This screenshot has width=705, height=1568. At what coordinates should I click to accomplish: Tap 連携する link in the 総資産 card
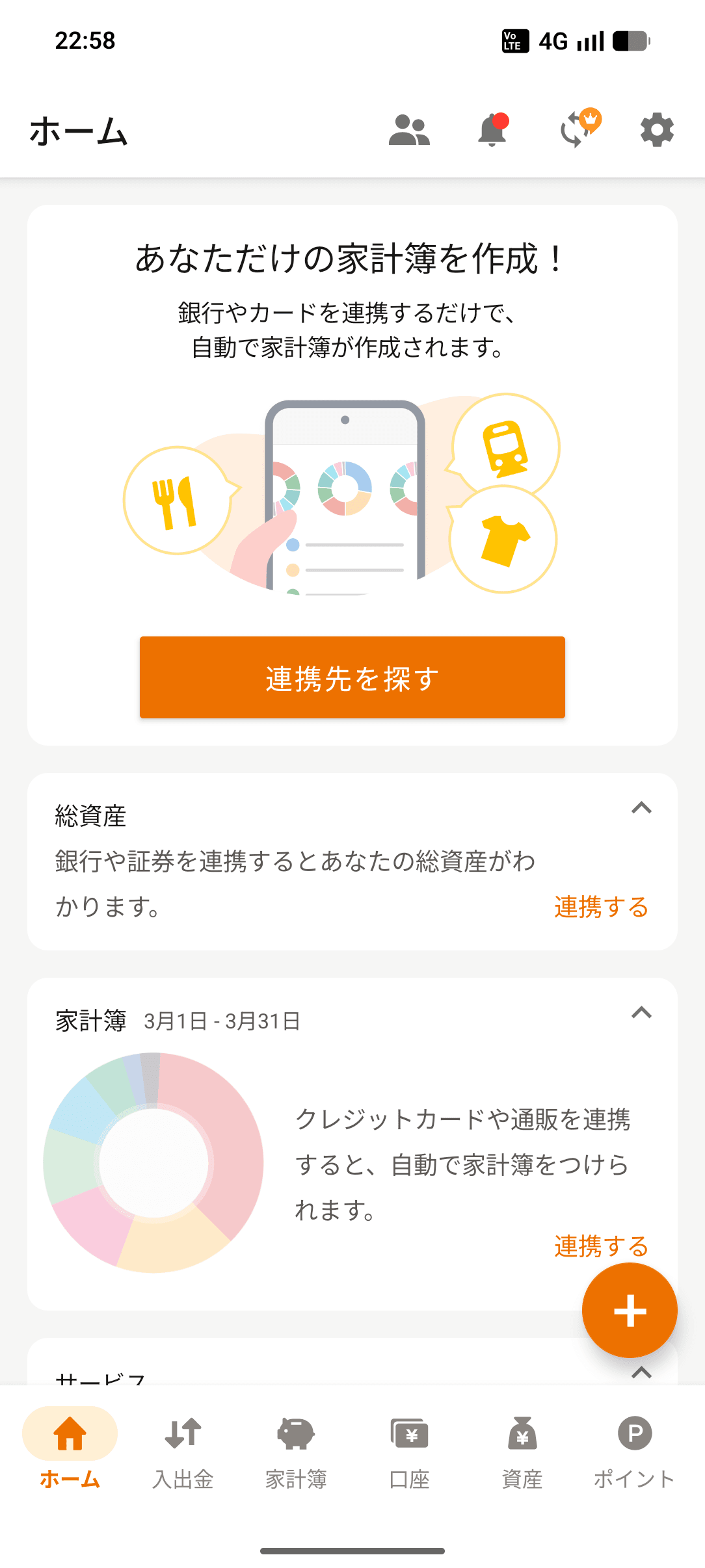pyautogui.click(x=600, y=905)
